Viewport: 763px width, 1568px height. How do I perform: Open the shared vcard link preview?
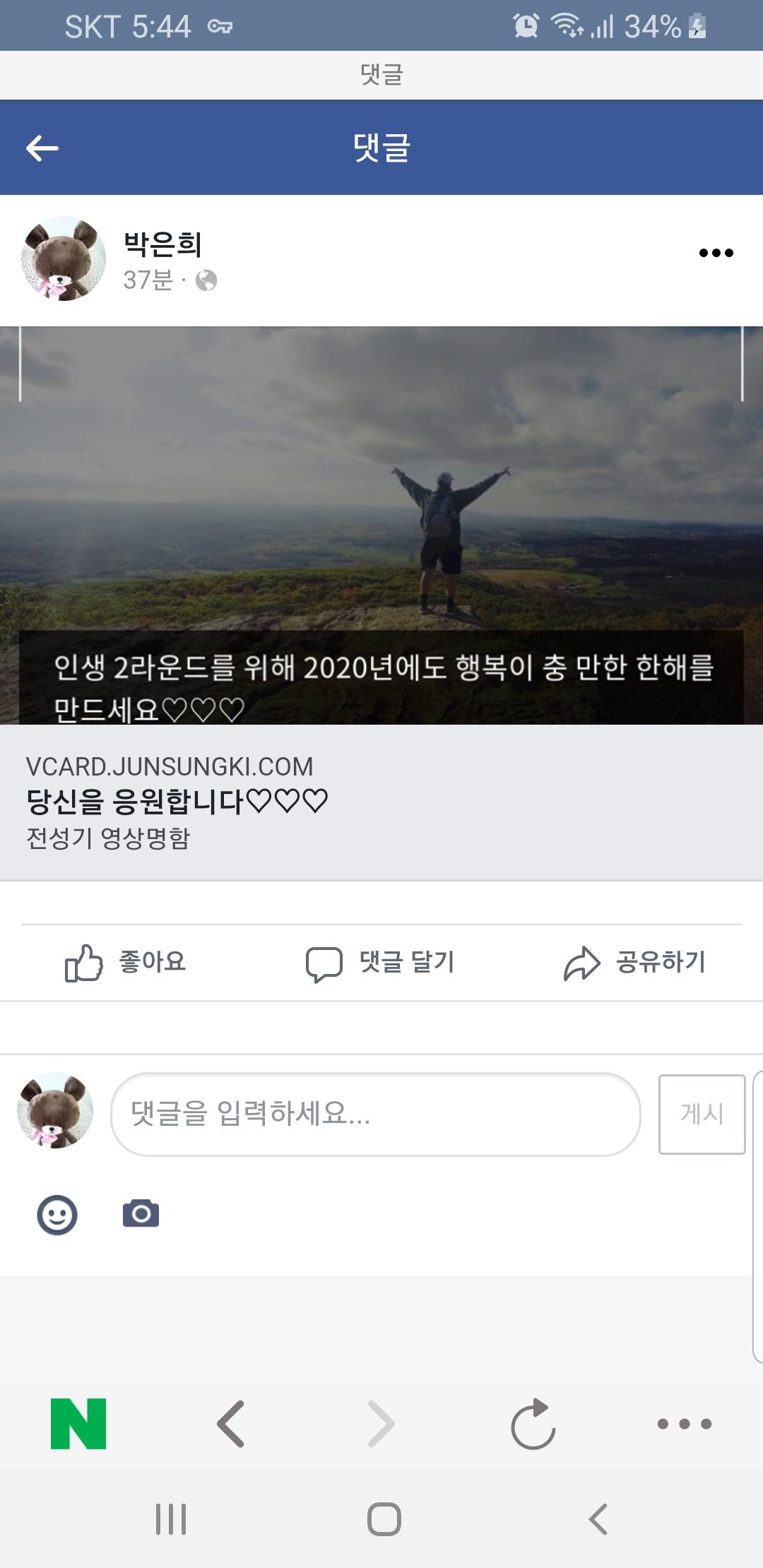tap(381, 802)
